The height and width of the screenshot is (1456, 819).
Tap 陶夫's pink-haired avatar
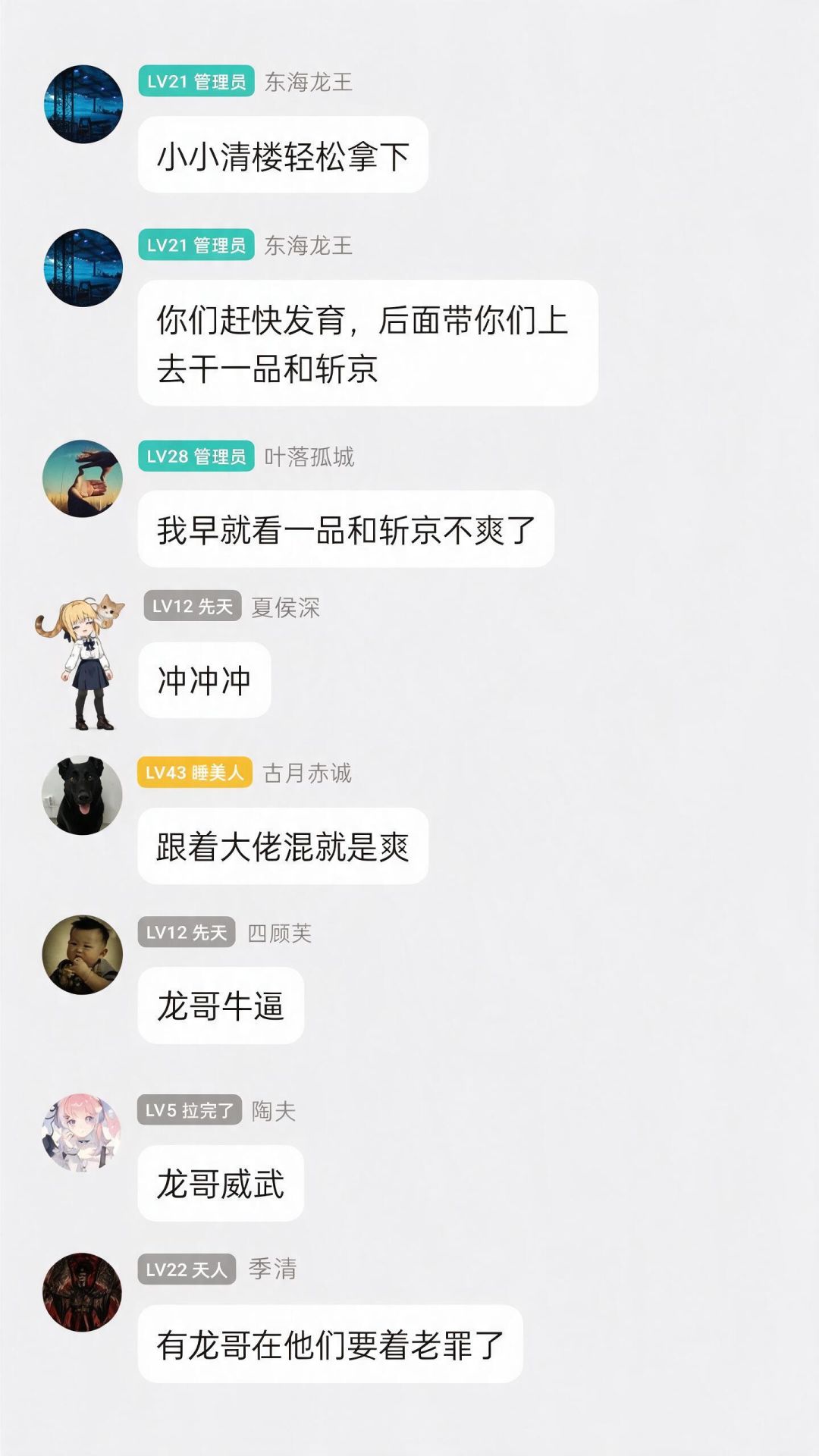click(x=82, y=1132)
